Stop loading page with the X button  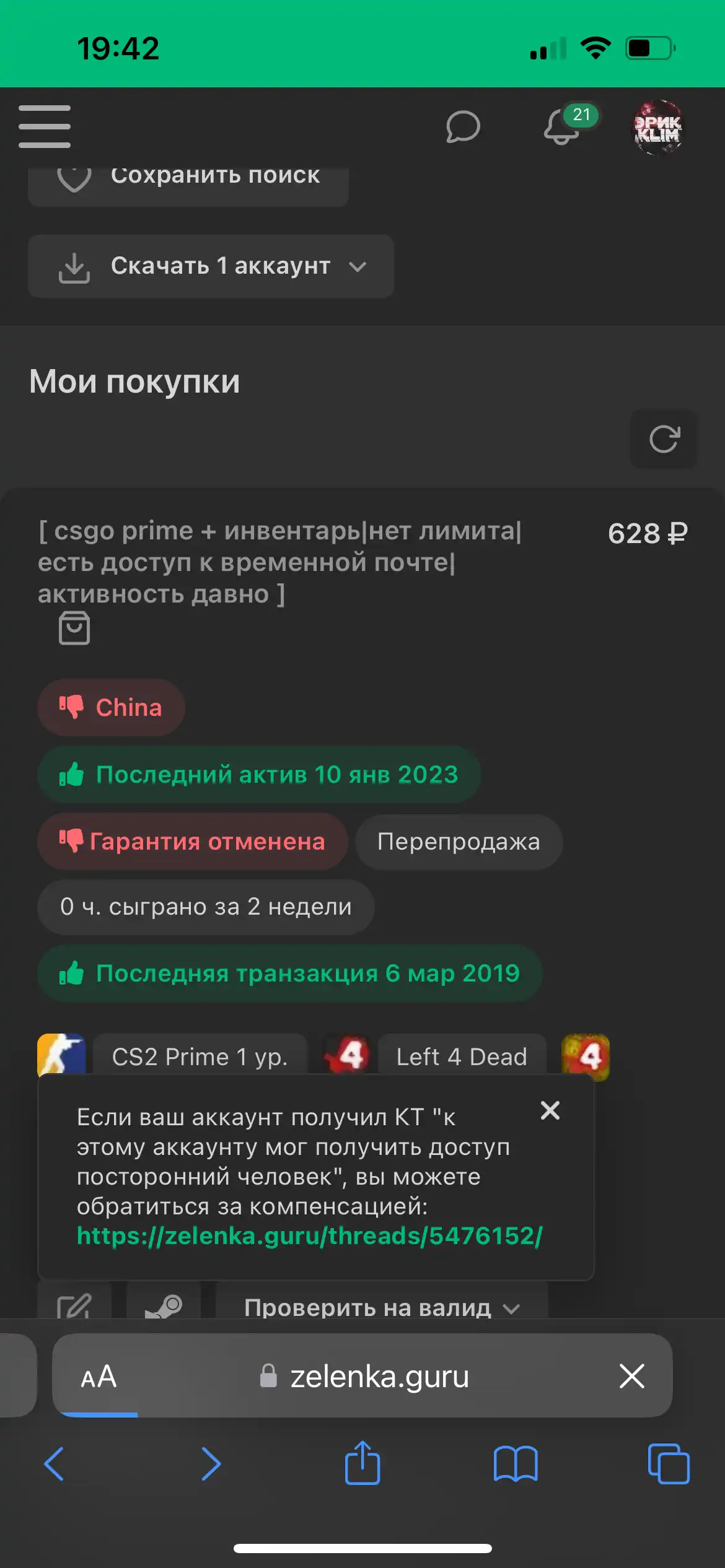632,1377
